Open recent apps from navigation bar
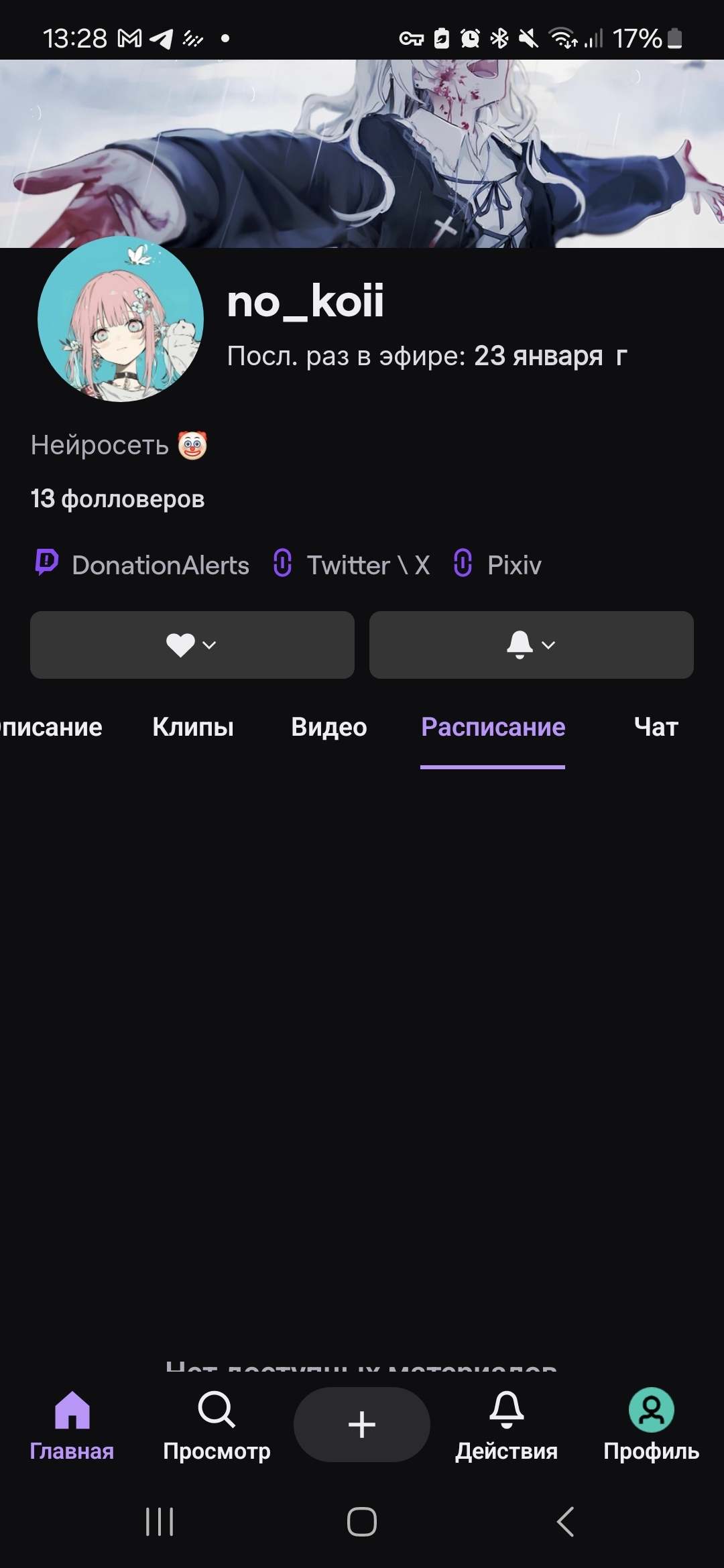724x1568 pixels. click(160, 1521)
